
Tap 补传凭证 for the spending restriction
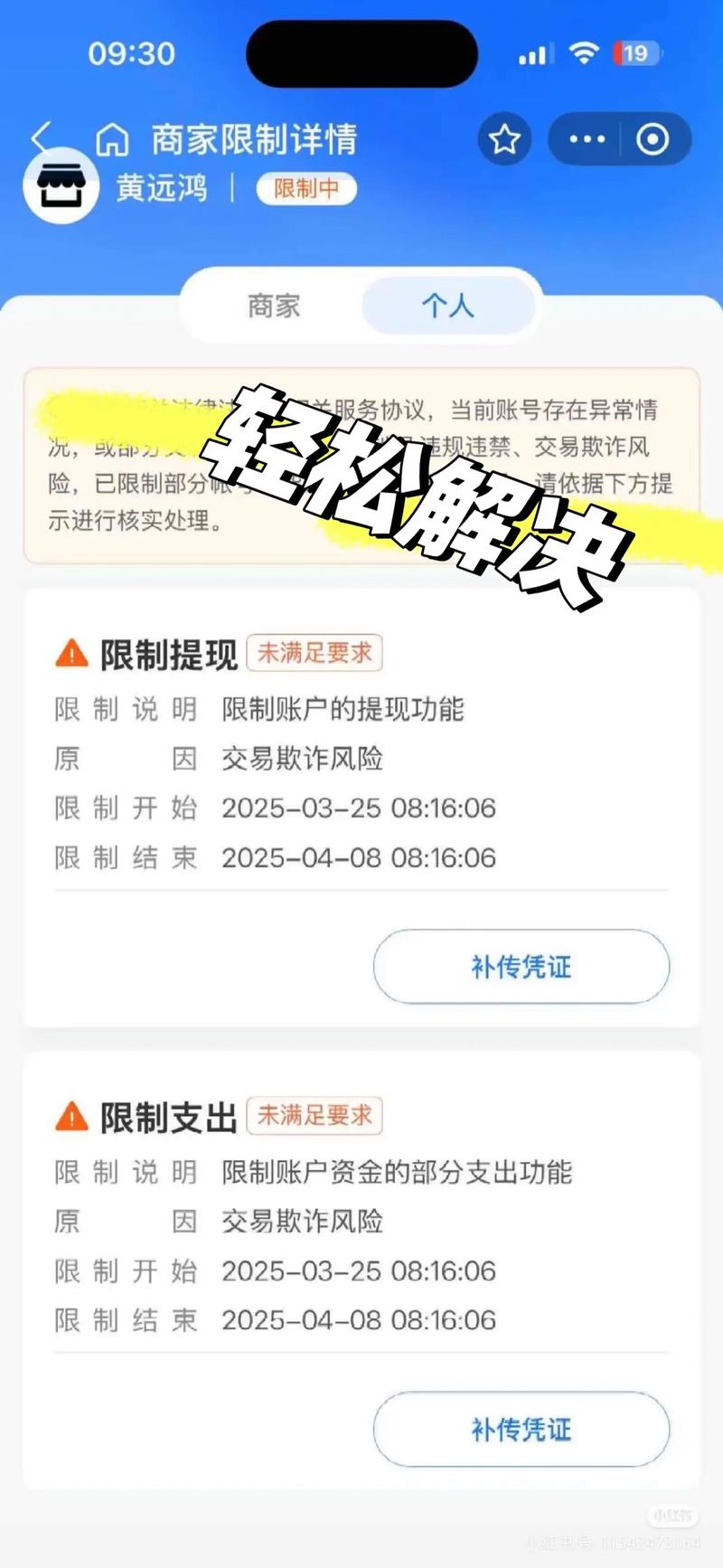click(521, 1430)
